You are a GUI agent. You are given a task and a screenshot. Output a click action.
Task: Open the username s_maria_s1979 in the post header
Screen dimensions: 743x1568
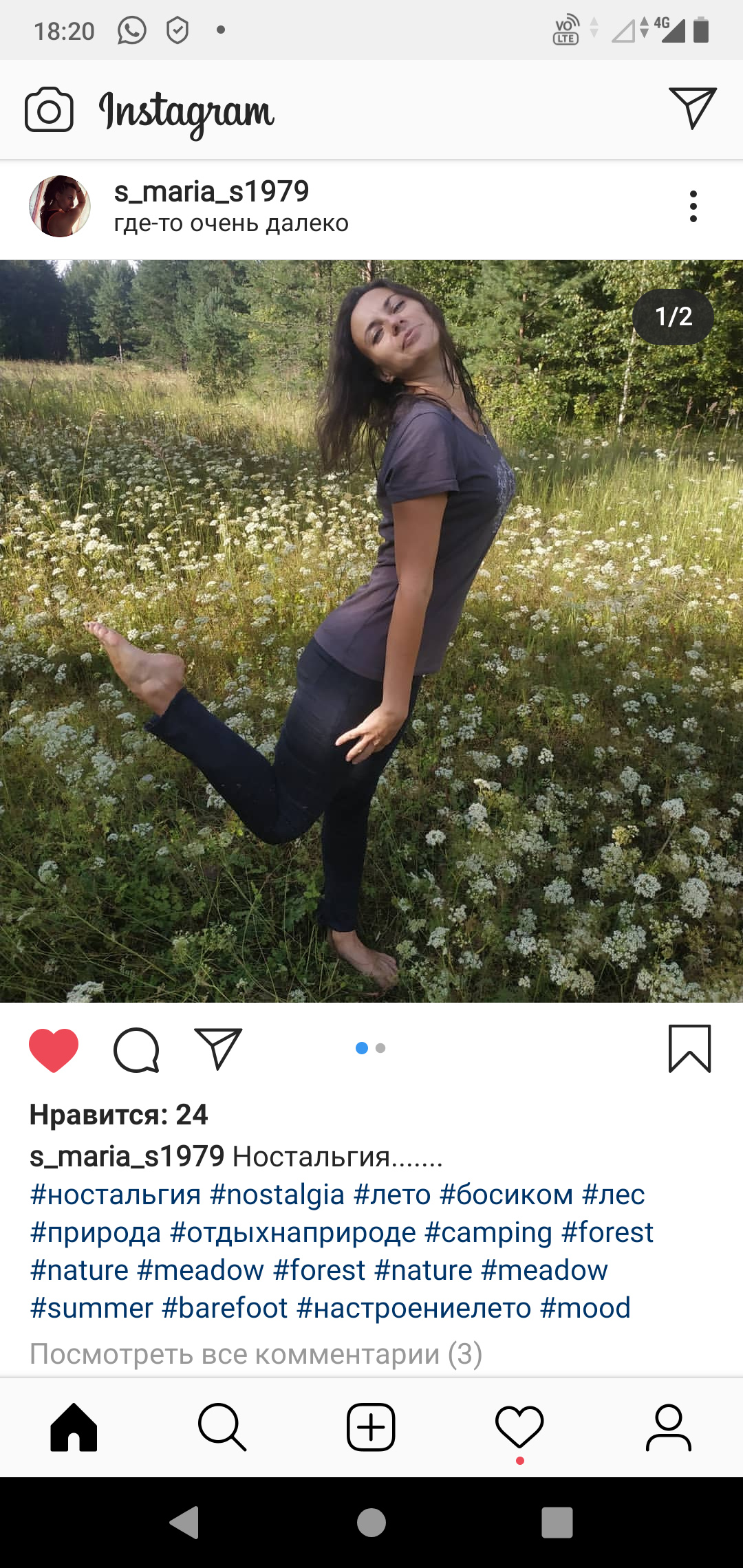211,192
